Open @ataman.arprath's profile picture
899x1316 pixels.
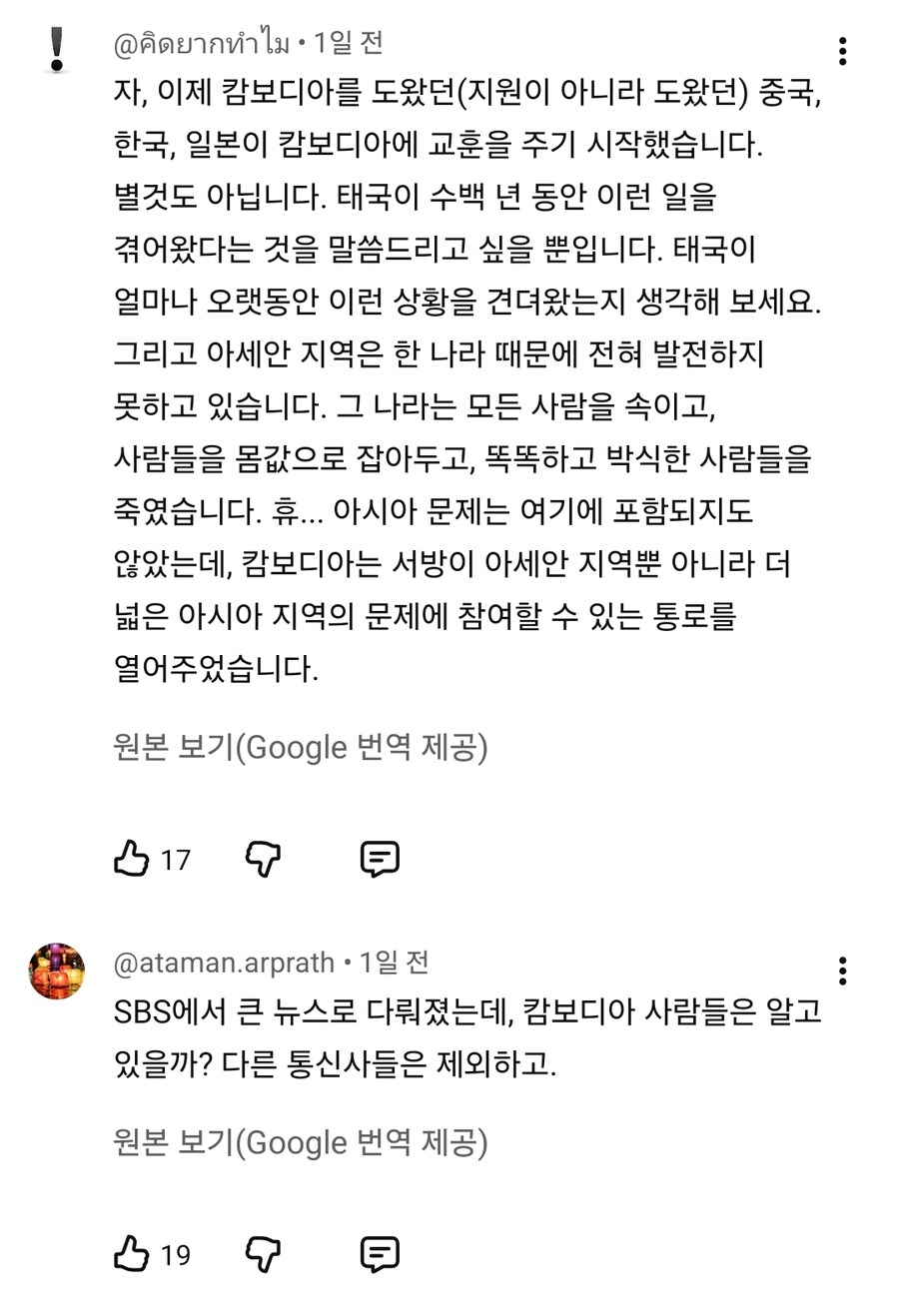point(57,971)
